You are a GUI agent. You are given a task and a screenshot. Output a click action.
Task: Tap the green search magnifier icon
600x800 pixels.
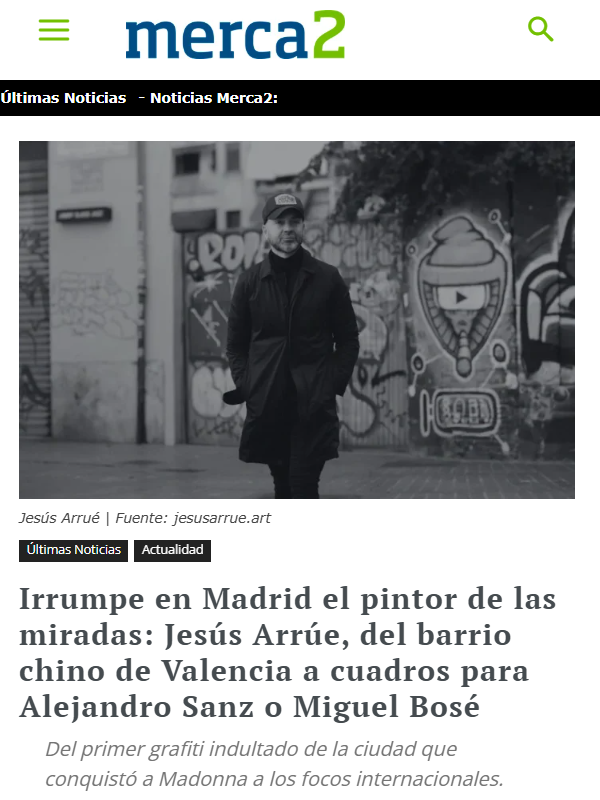[x=540, y=30]
